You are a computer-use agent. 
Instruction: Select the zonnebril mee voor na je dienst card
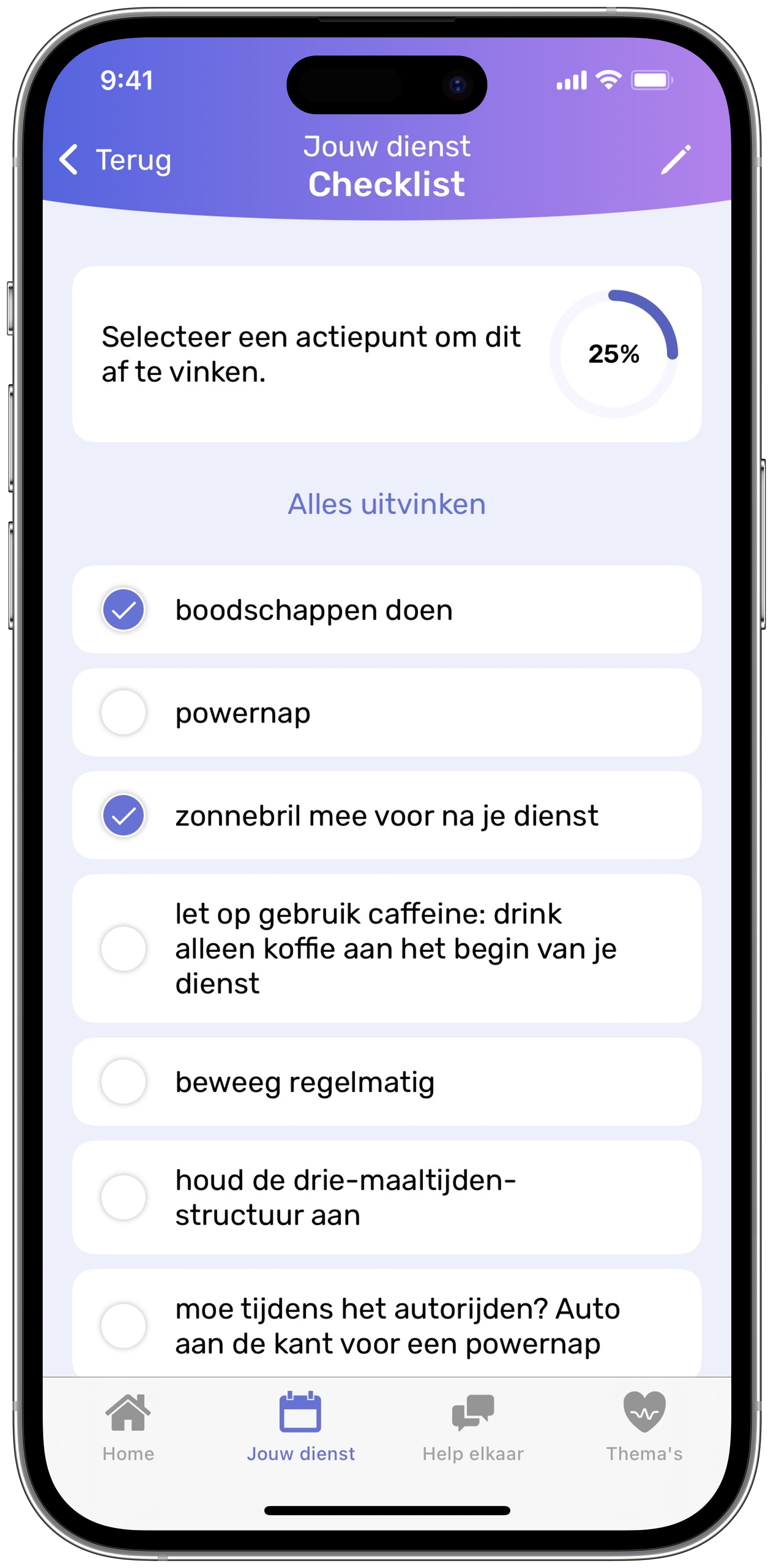click(x=386, y=814)
